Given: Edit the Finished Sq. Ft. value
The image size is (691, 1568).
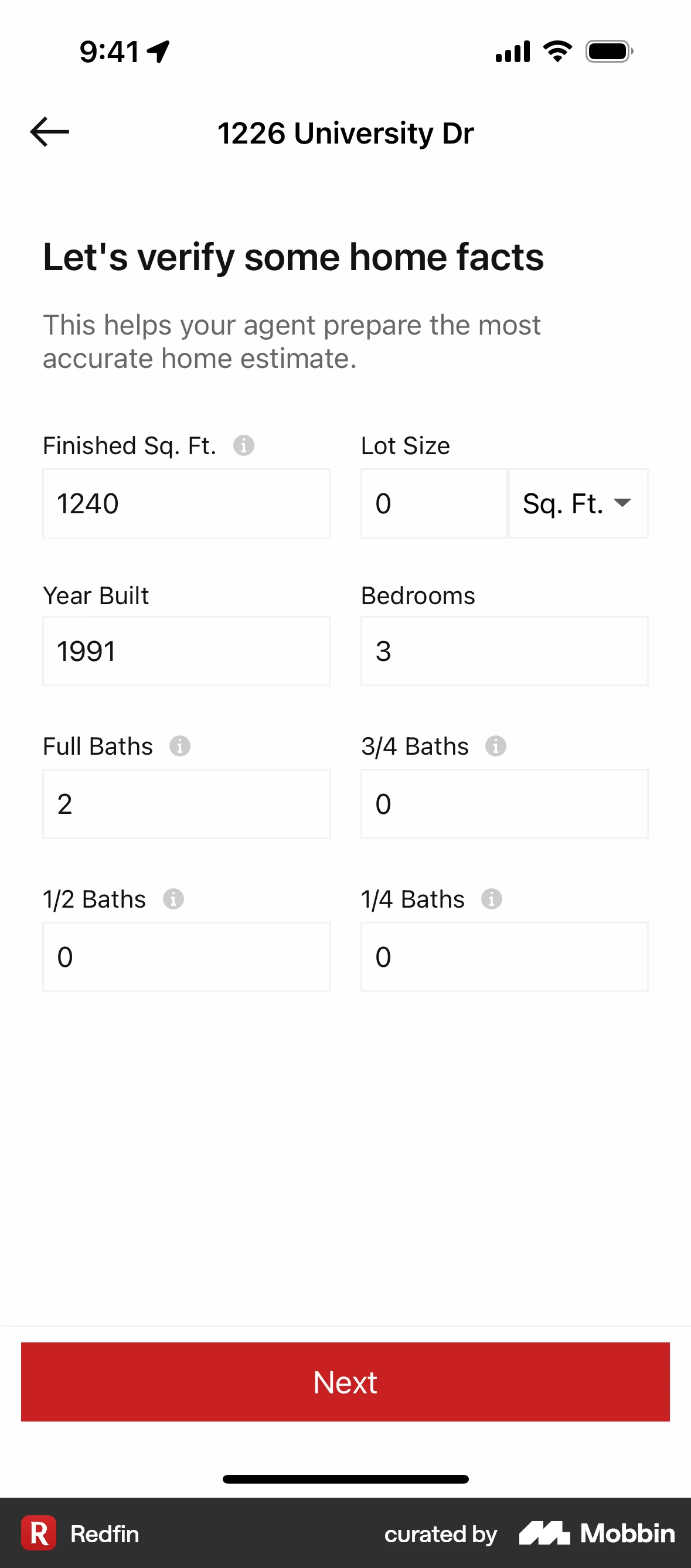Looking at the screenshot, I should (186, 503).
